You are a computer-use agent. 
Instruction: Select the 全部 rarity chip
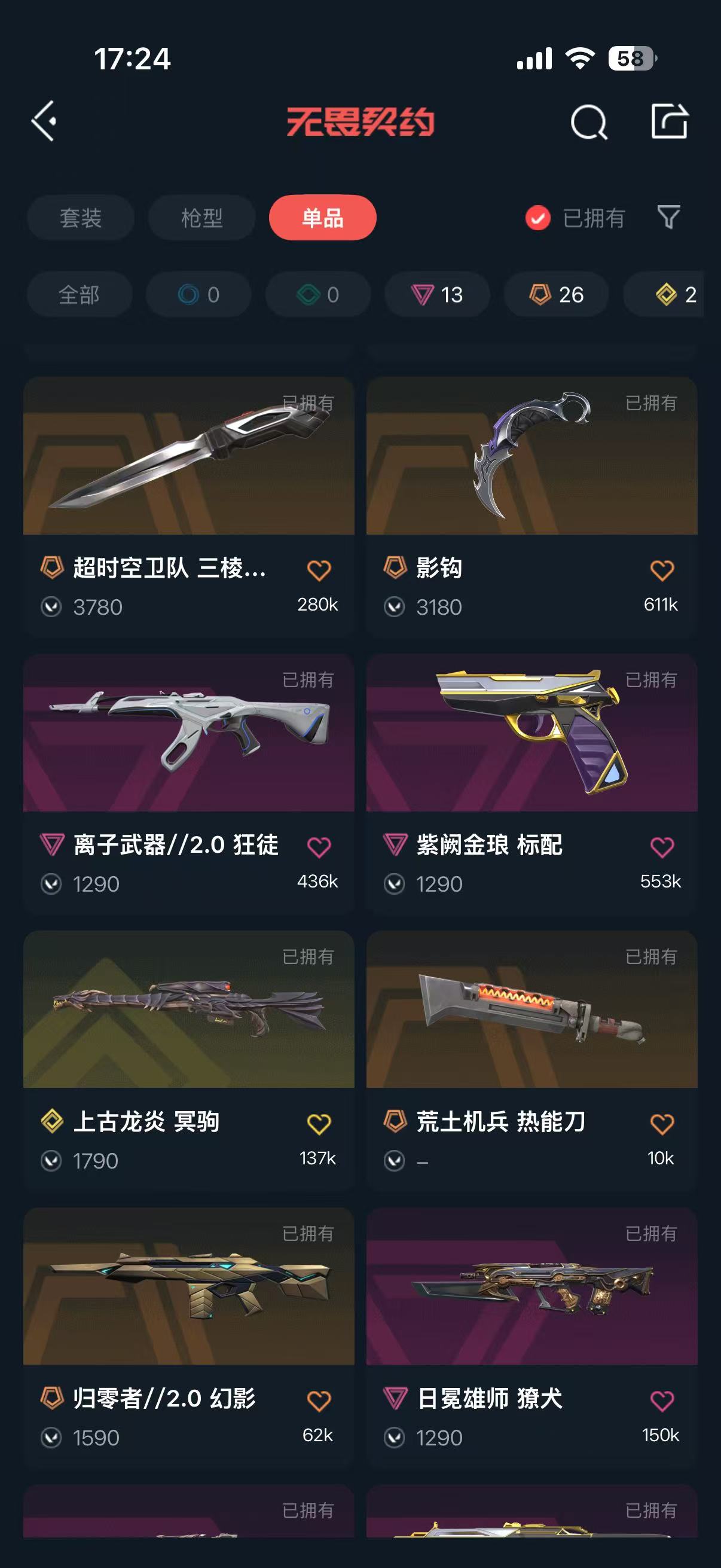(x=79, y=295)
